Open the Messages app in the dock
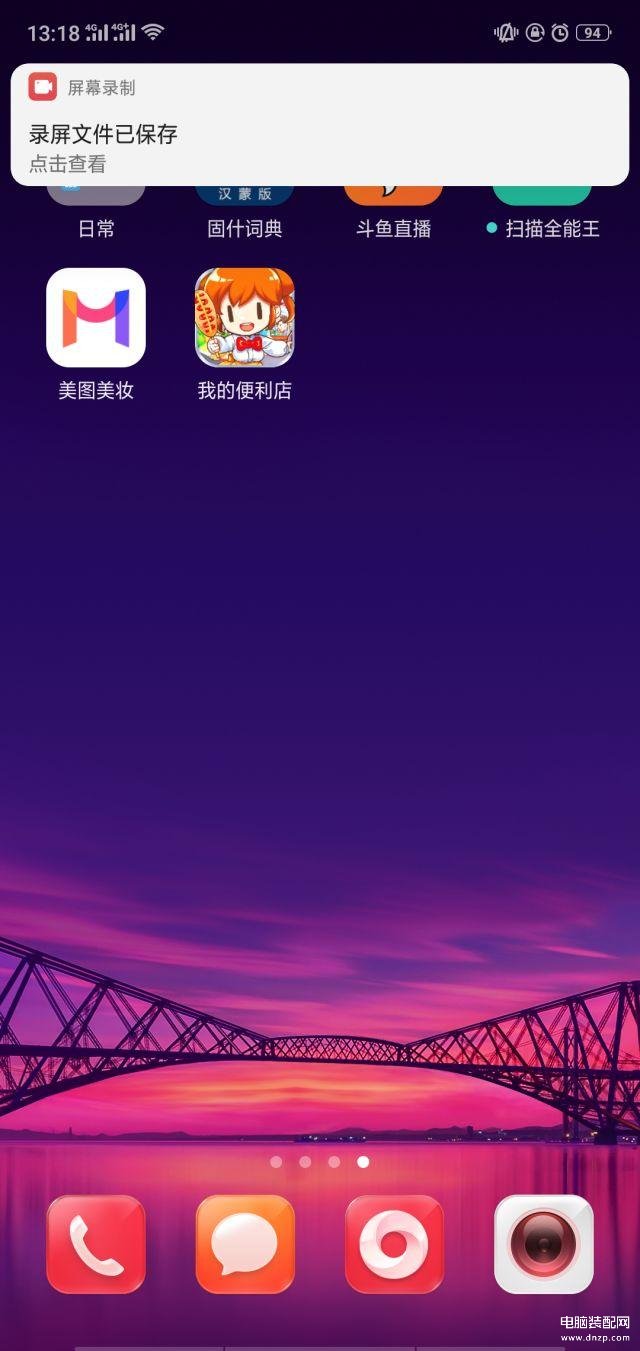Image resolution: width=640 pixels, height=1351 pixels. (245, 1244)
